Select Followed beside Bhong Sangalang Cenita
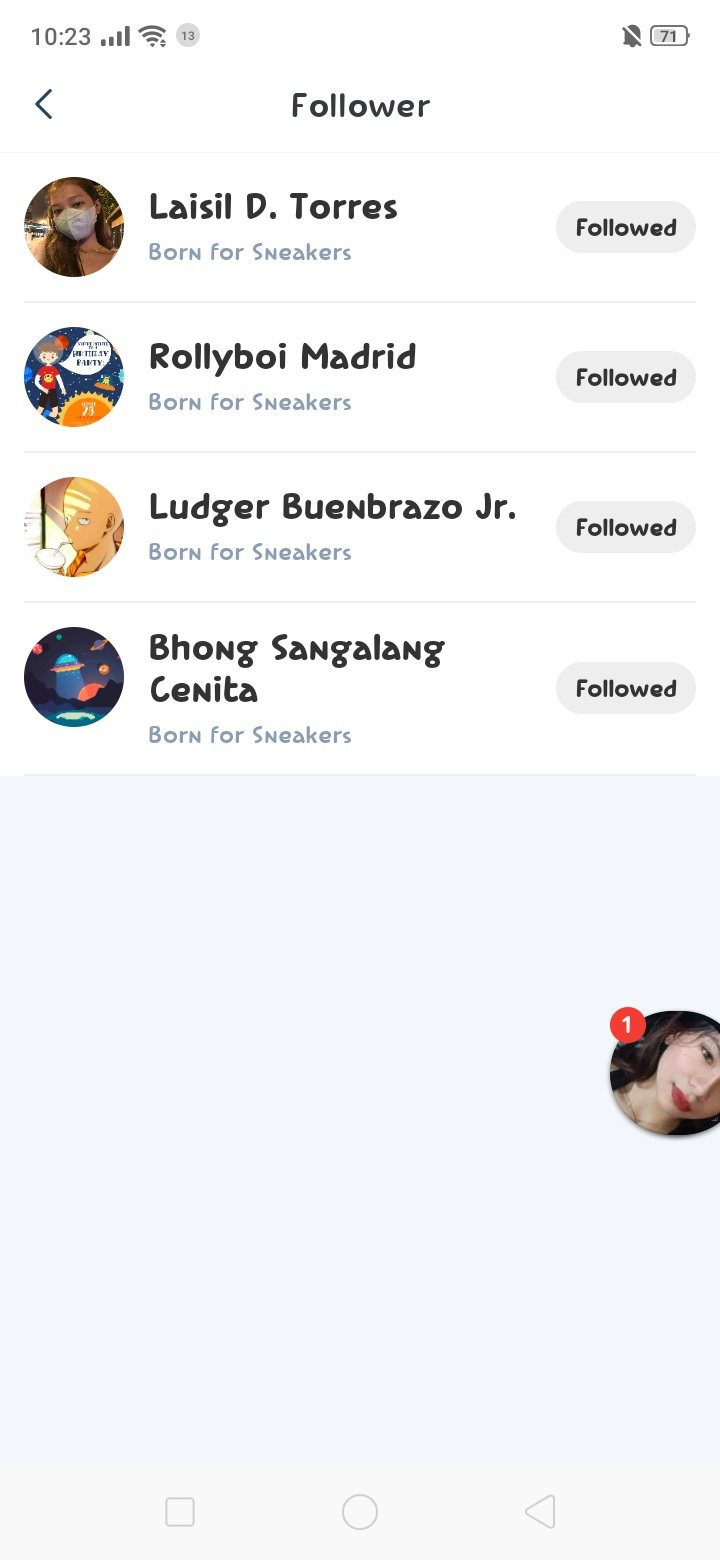This screenshot has width=720, height=1560. point(625,688)
